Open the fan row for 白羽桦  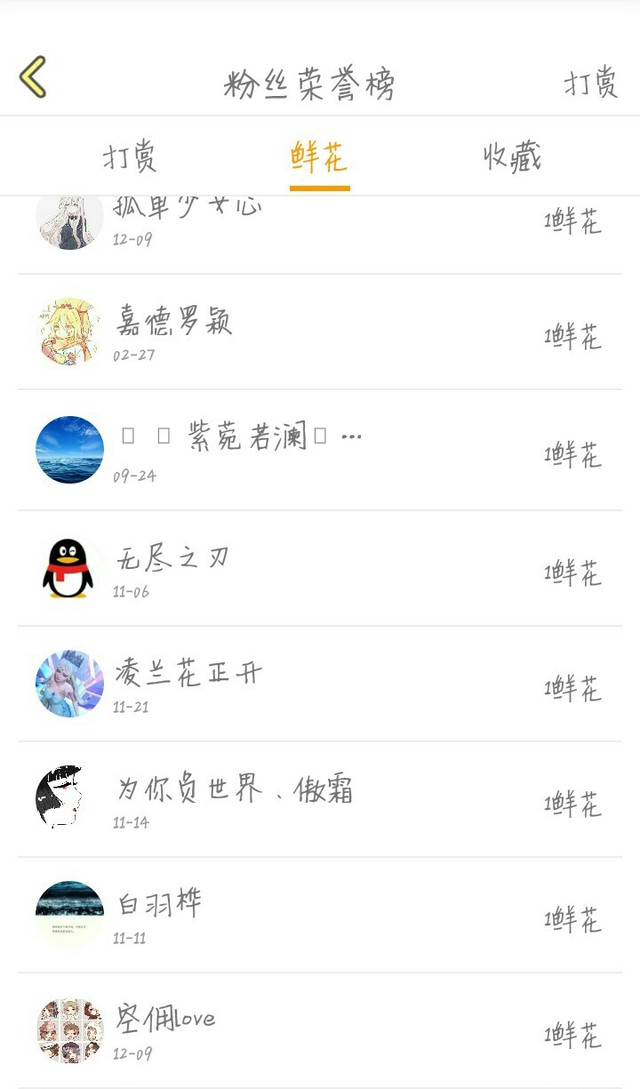(320, 915)
